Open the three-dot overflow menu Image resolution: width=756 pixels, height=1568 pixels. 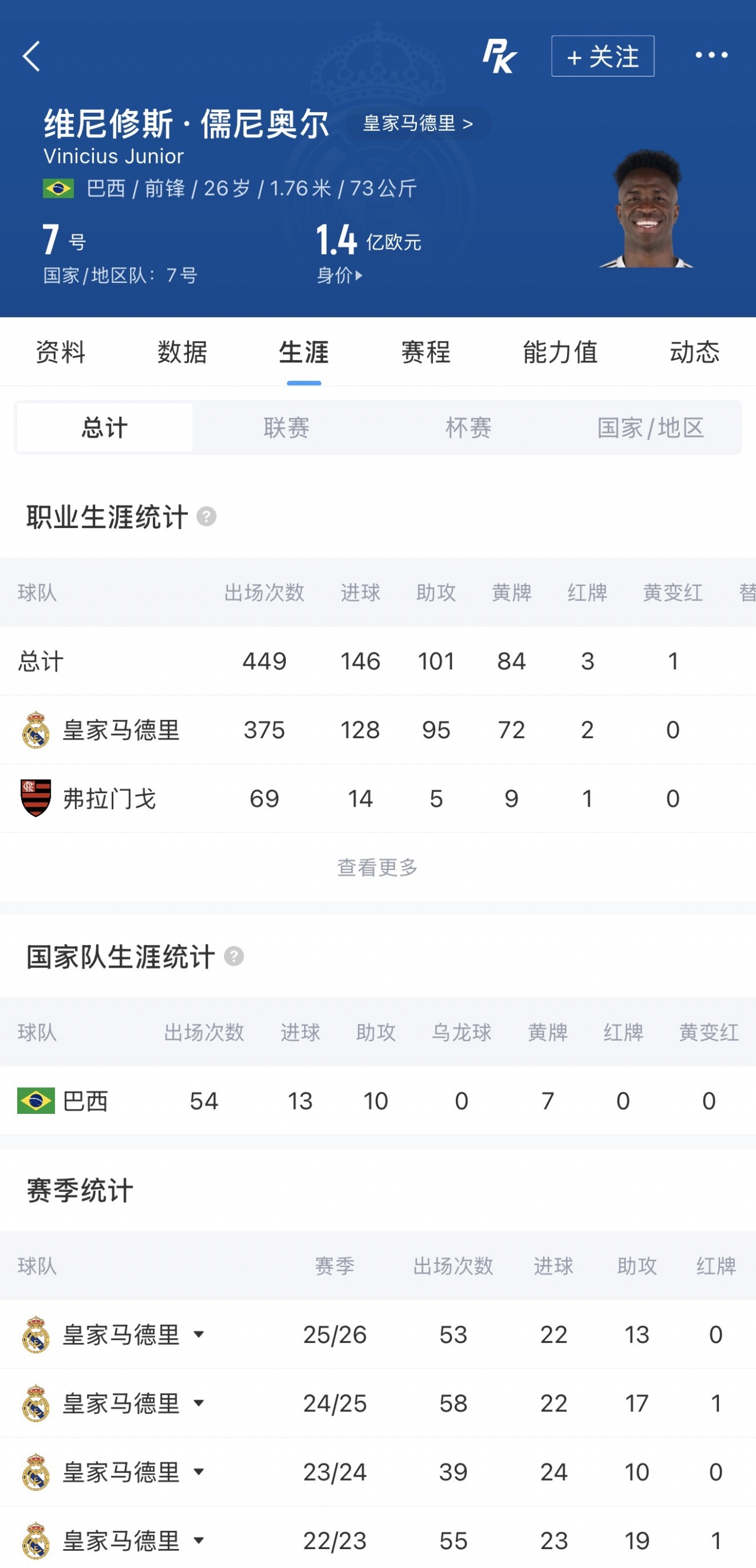tap(712, 56)
